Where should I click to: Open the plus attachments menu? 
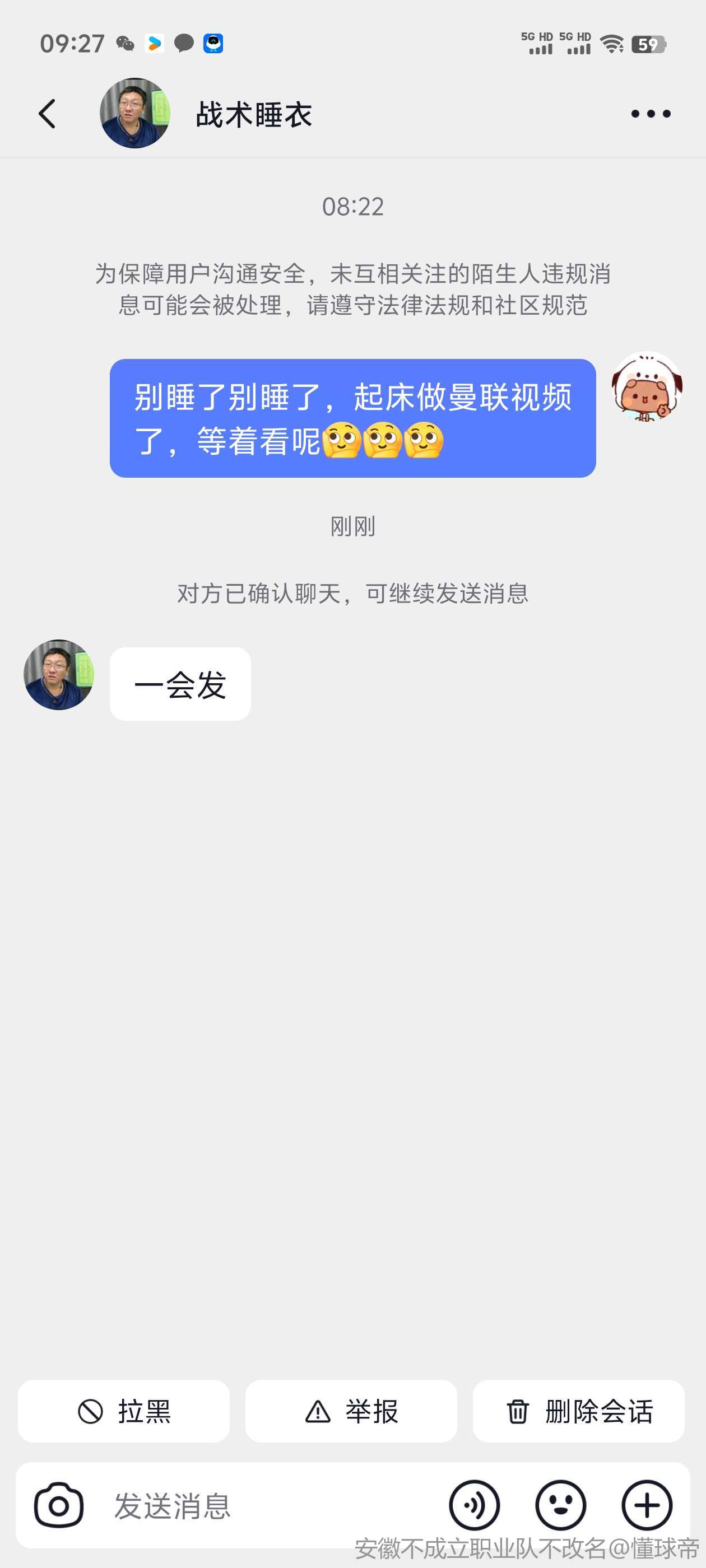click(647, 1505)
